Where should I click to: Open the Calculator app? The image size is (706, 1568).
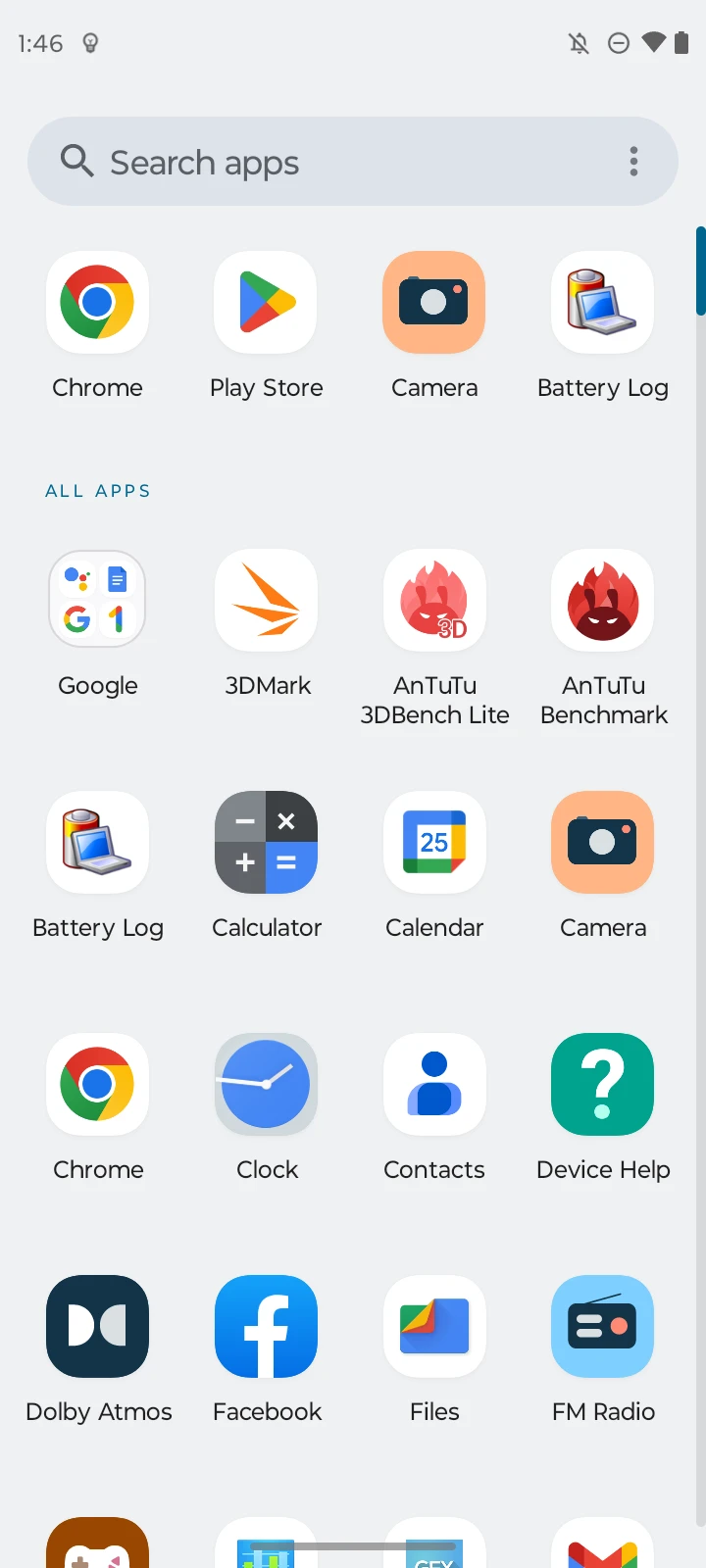tap(266, 842)
